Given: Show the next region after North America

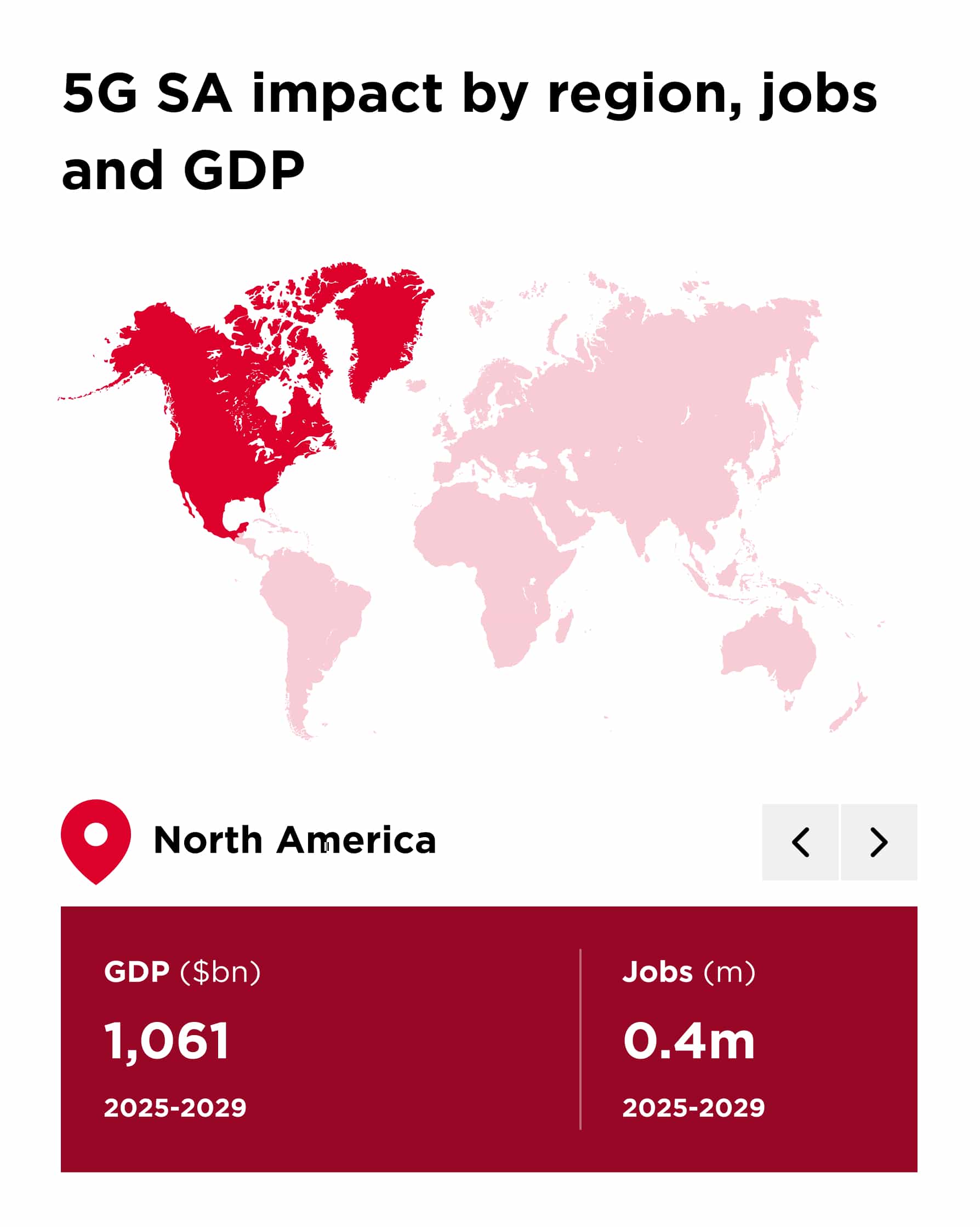Looking at the screenshot, I should pos(879,842).
